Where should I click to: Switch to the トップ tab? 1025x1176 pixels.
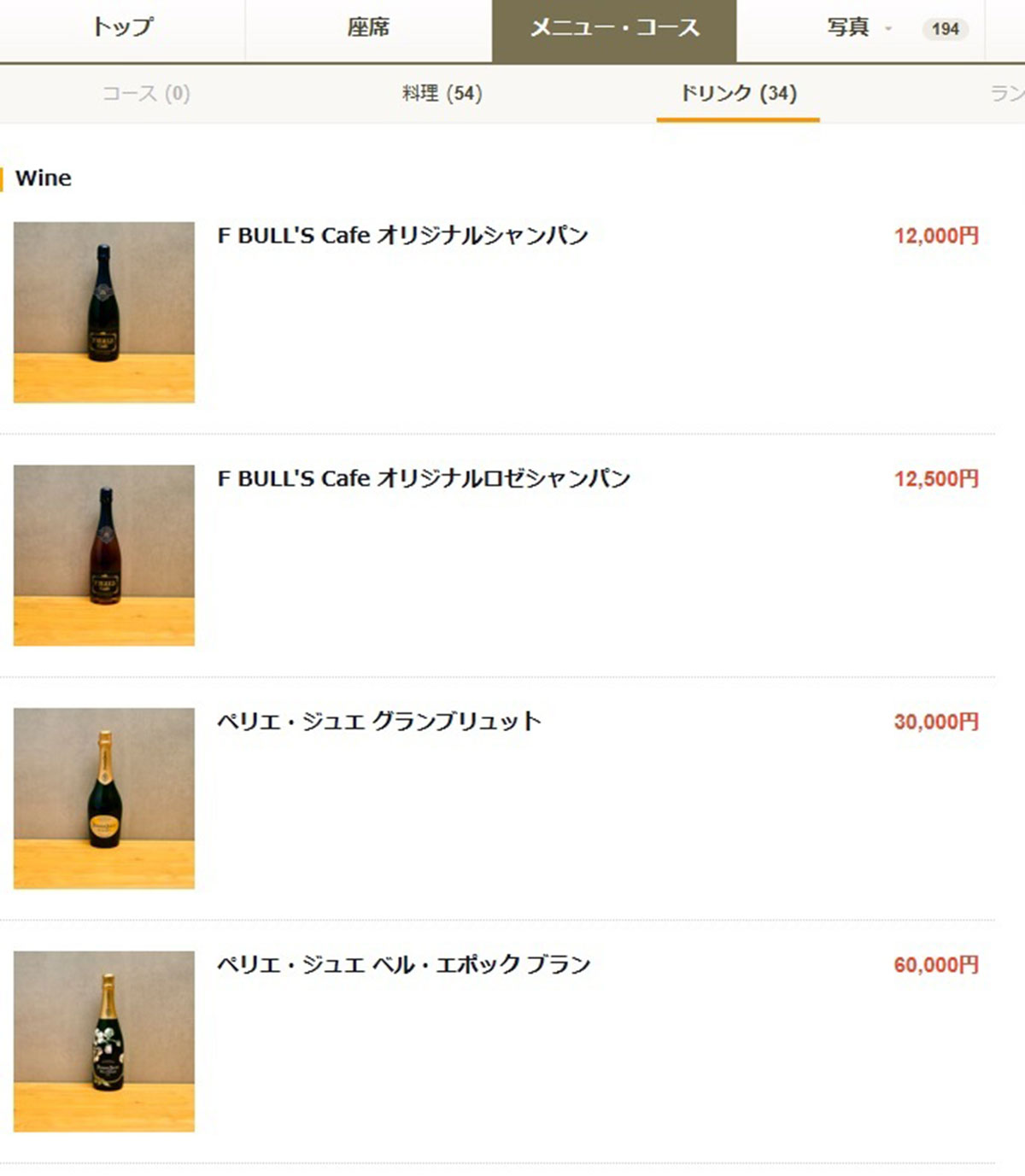[x=122, y=30]
